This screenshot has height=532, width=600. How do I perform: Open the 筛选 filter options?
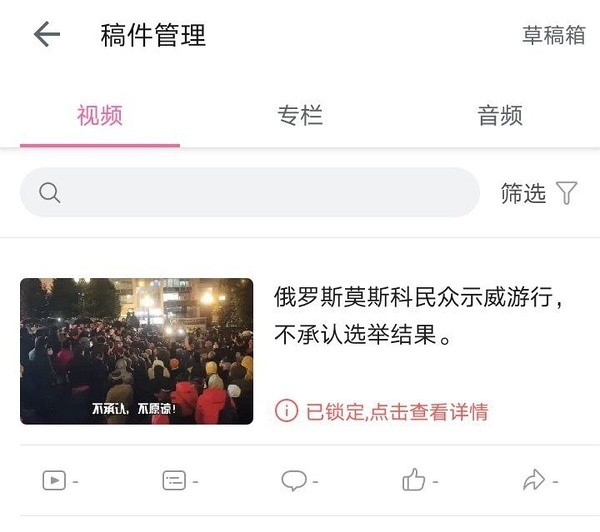pyautogui.click(x=539, y=193)
